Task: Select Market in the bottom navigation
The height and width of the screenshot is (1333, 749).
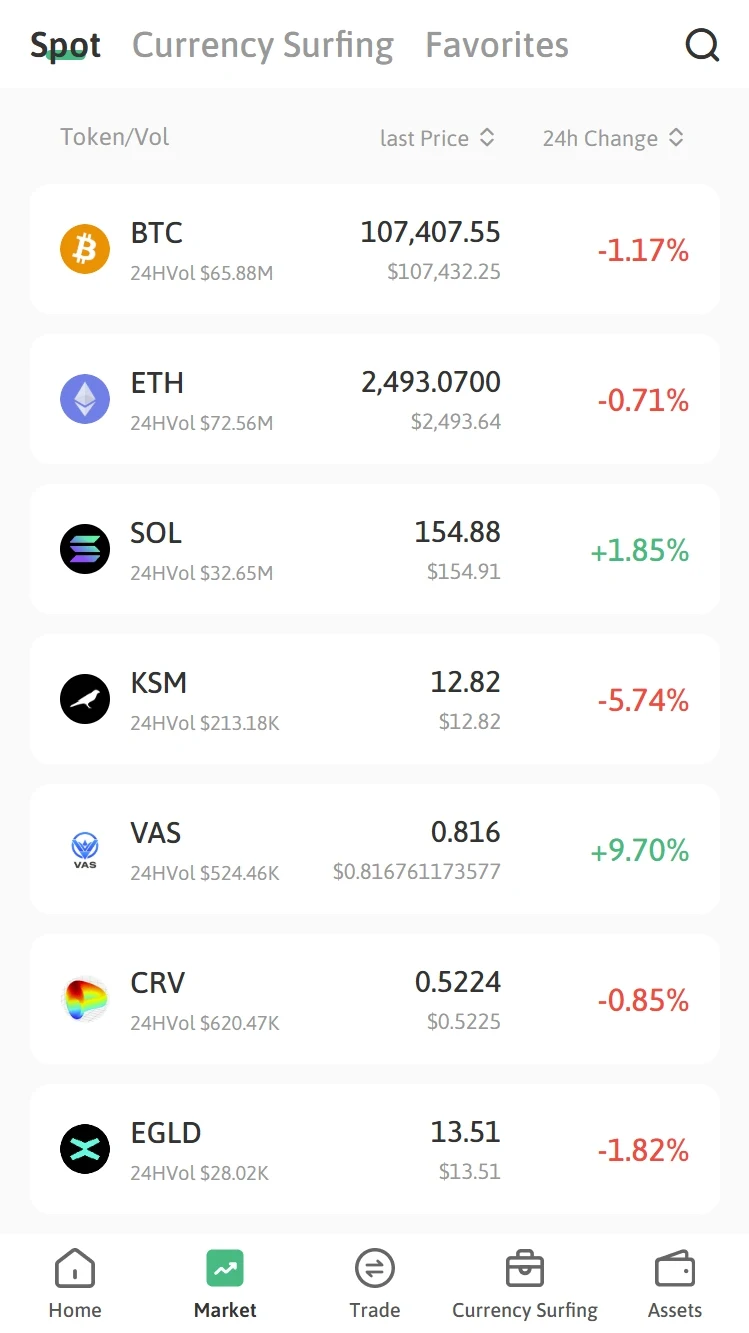Action: (225, 1284)
